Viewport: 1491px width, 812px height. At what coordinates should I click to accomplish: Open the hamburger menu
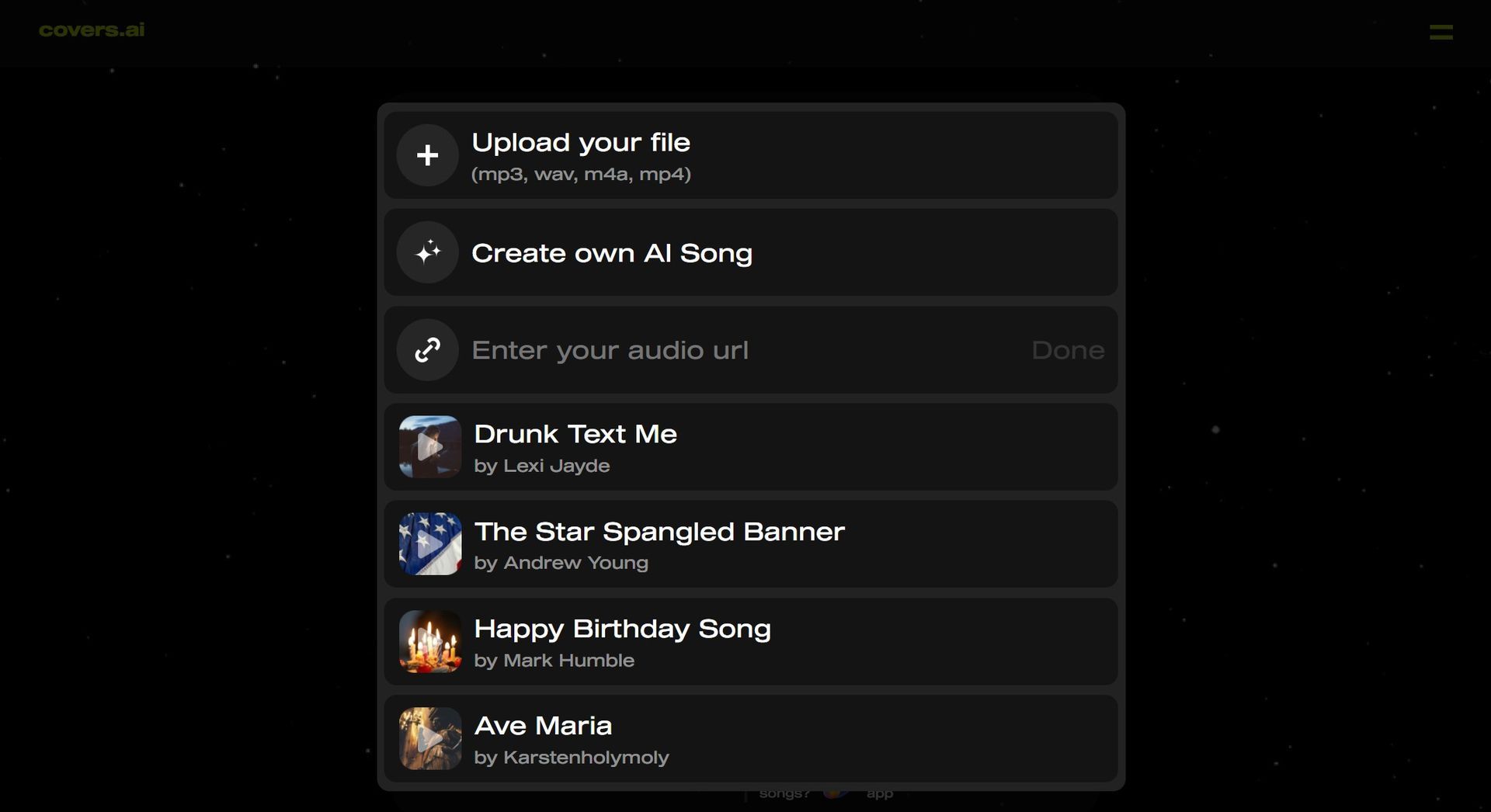point(1441,32)
